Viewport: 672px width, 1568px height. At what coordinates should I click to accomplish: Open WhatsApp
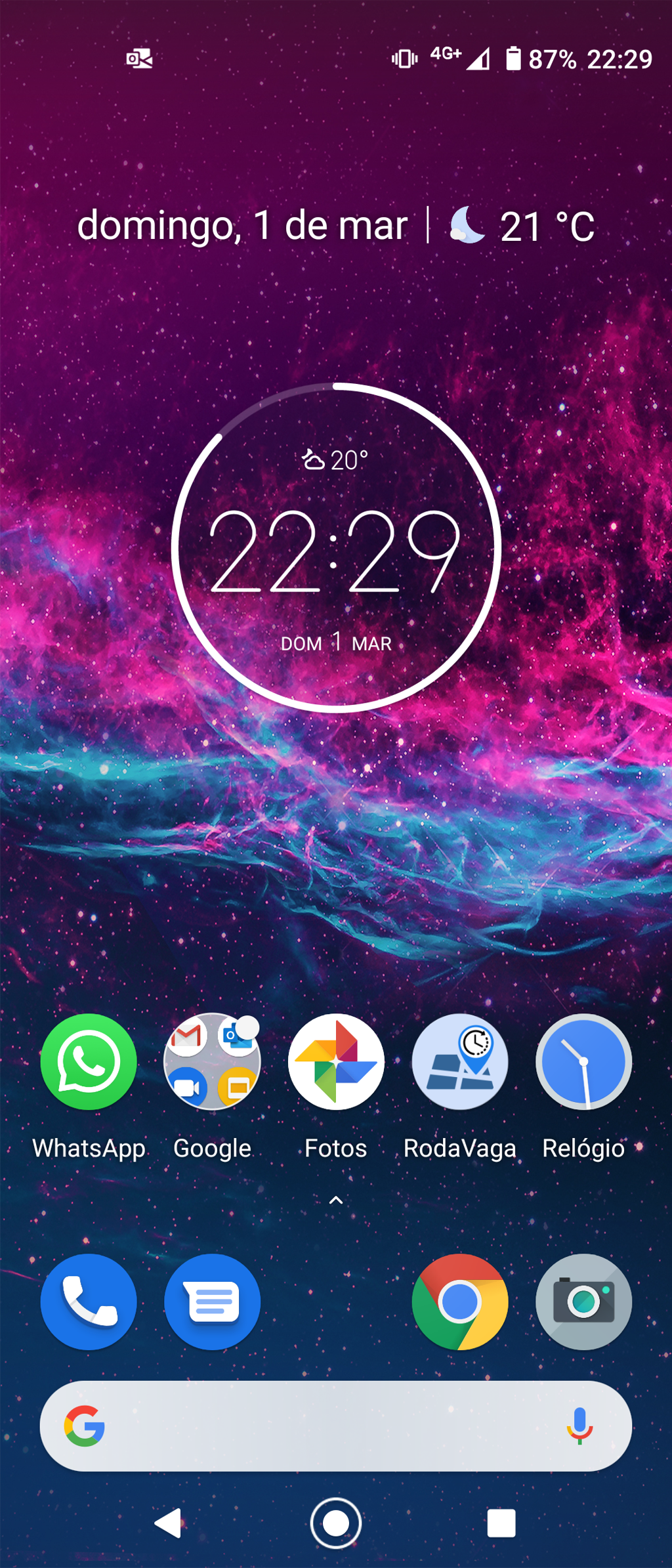(x=89, y=1061)
